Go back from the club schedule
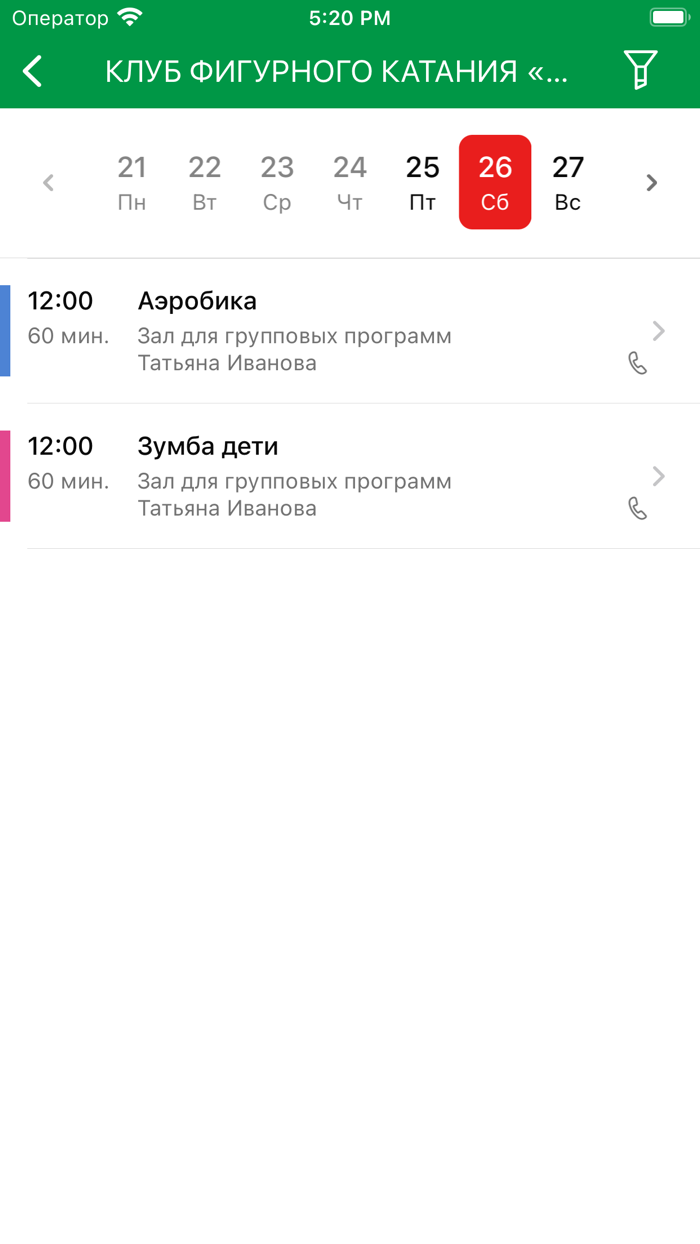The height and width of the screenshot is (1244, 700). [x=33, y=71]
